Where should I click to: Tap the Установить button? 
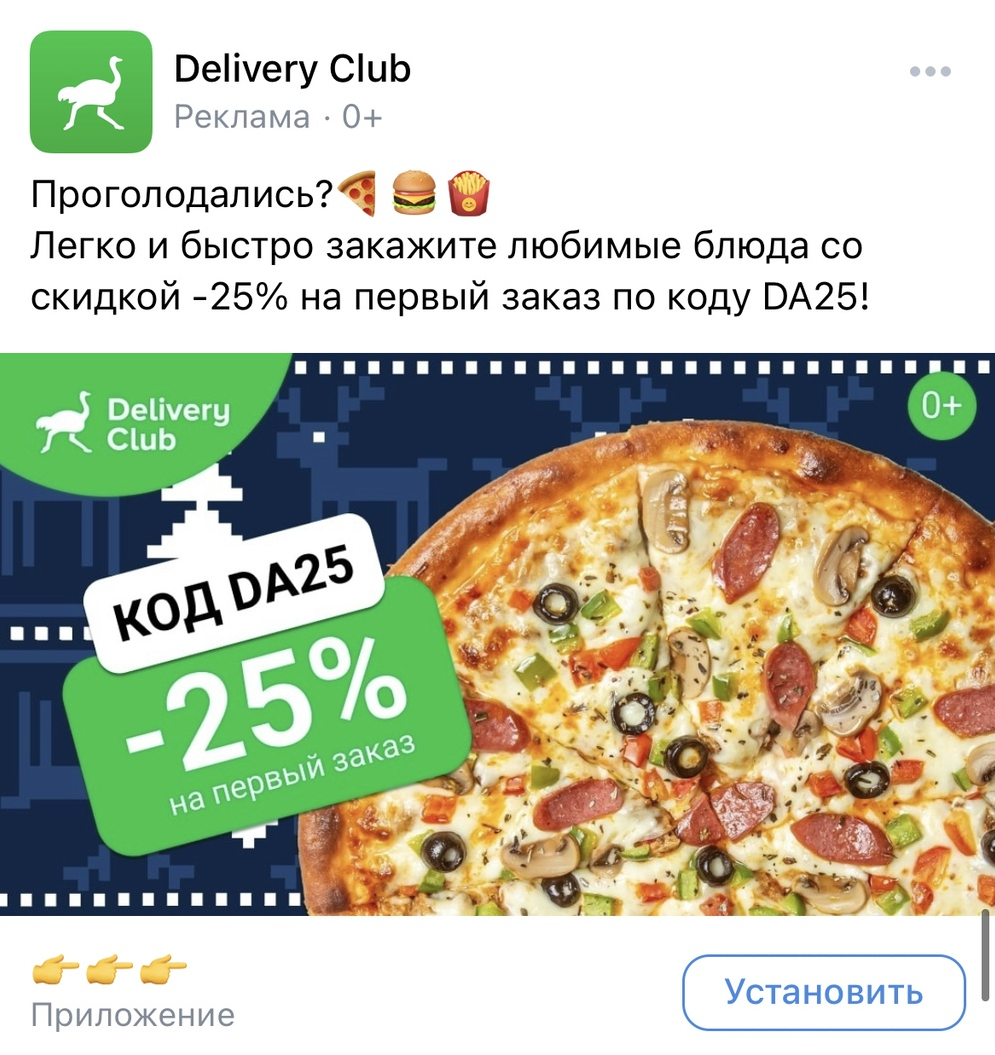pyautogui.click(x=823, y=993)
